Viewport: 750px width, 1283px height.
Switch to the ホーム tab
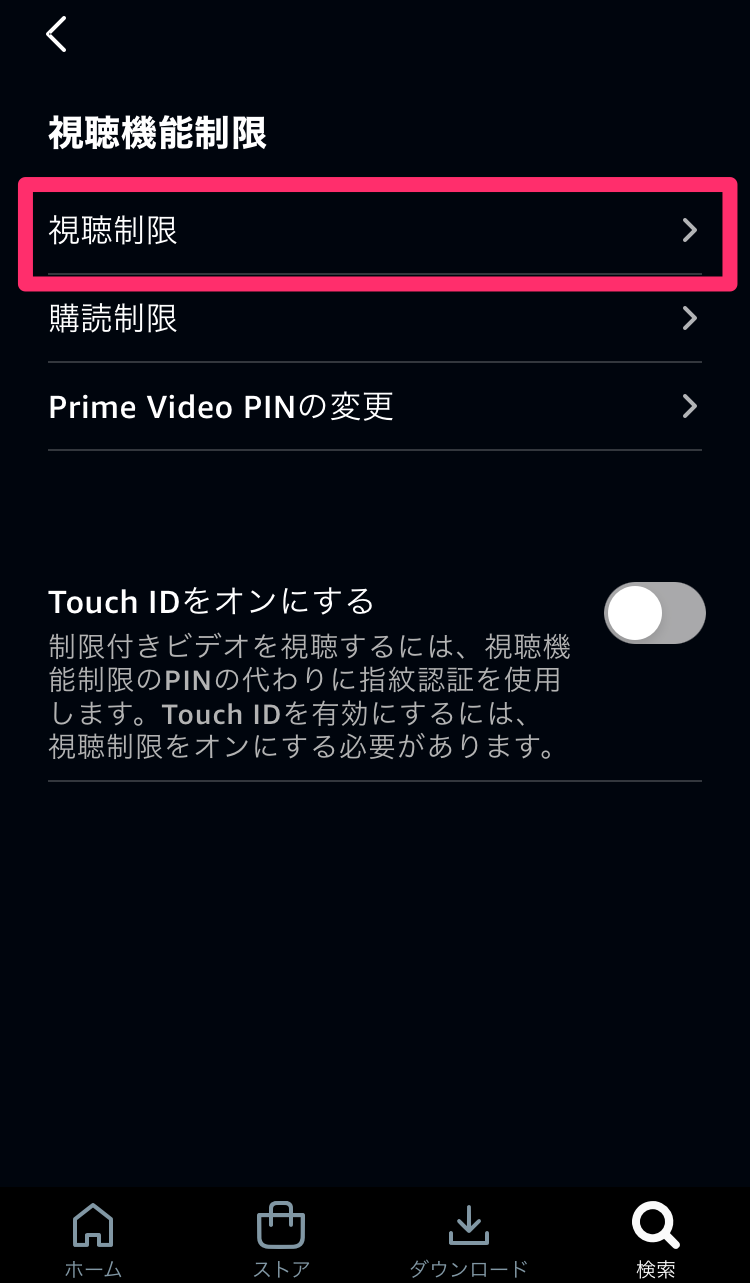(94, 1240)
